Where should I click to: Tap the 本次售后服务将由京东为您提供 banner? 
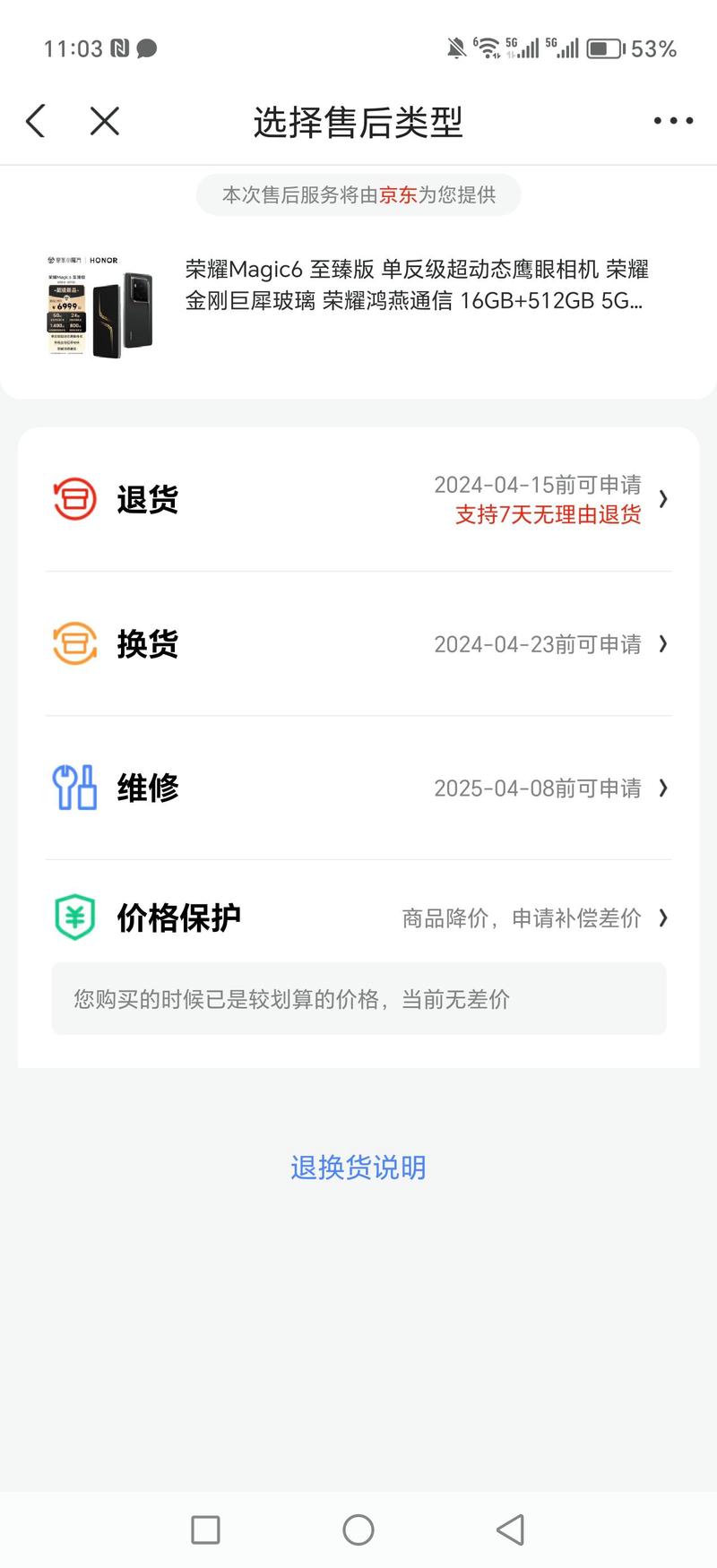[x=358, y=194]
